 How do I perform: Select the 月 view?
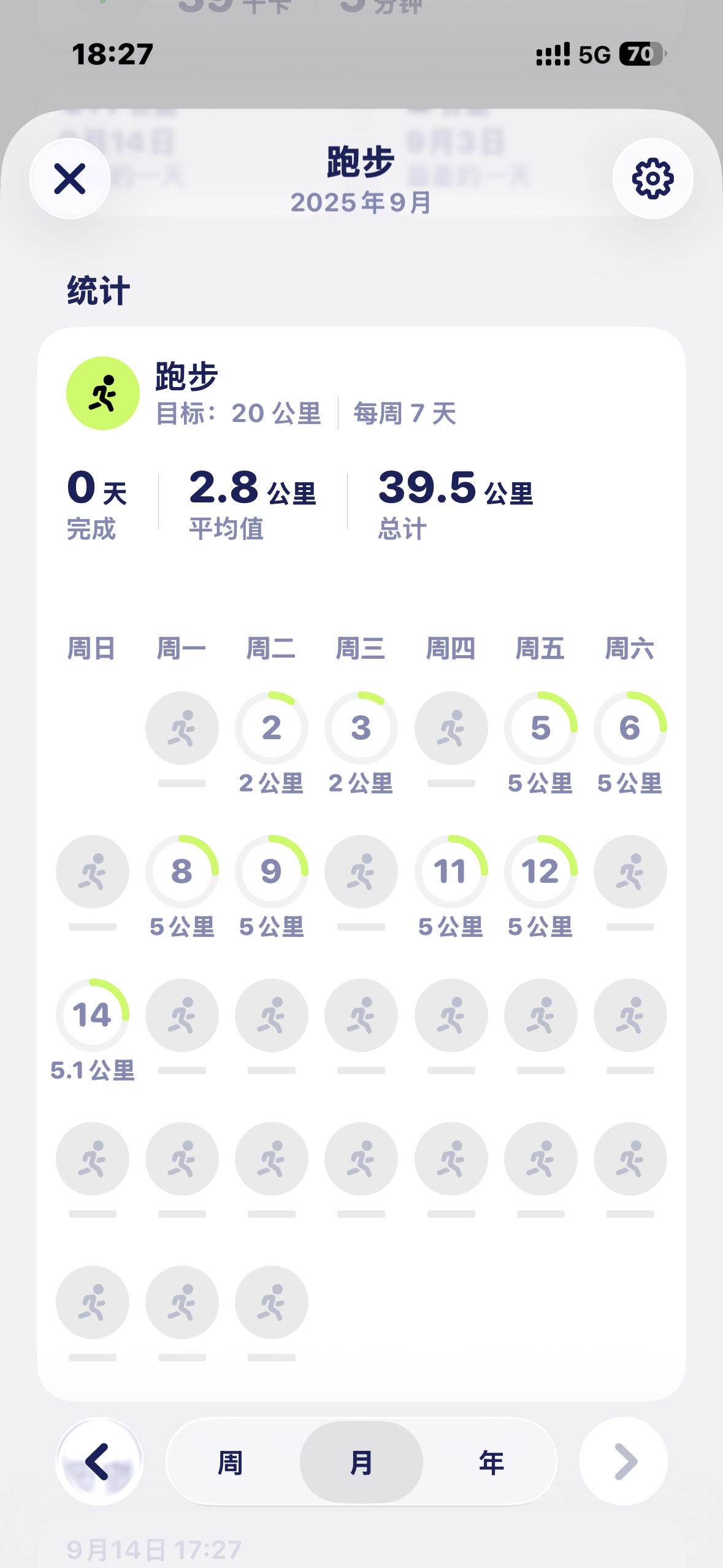(x=361, y=1462)
